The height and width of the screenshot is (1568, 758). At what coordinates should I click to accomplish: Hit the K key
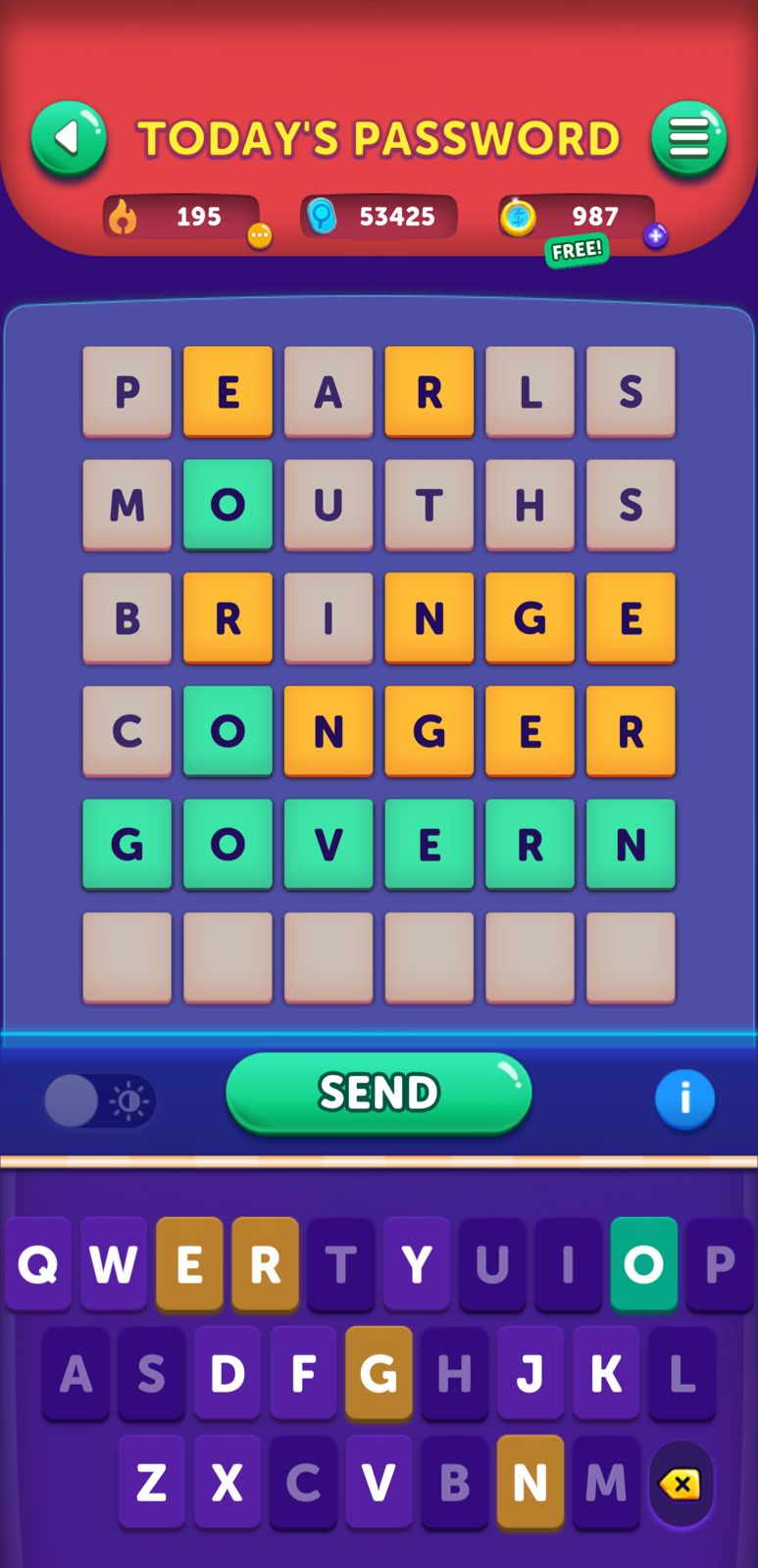point(606,1373)
